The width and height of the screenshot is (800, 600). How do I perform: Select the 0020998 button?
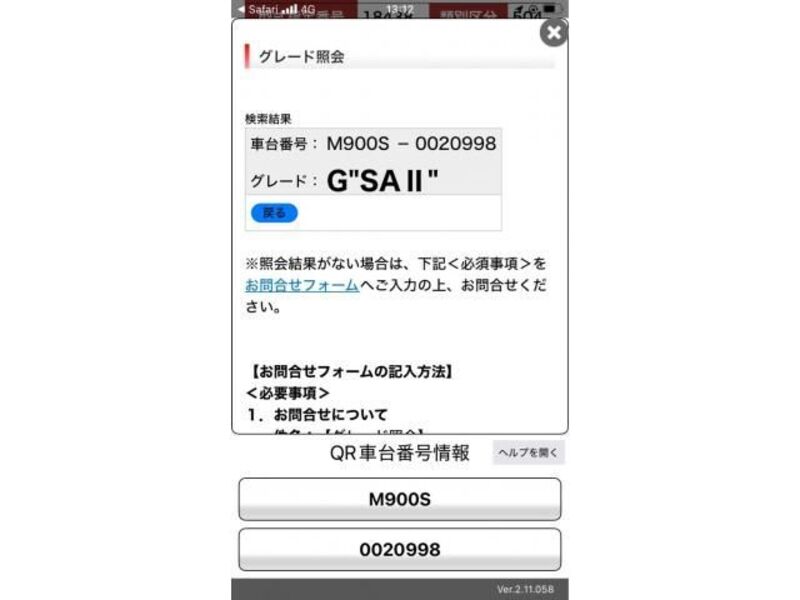tap(399, 549)
